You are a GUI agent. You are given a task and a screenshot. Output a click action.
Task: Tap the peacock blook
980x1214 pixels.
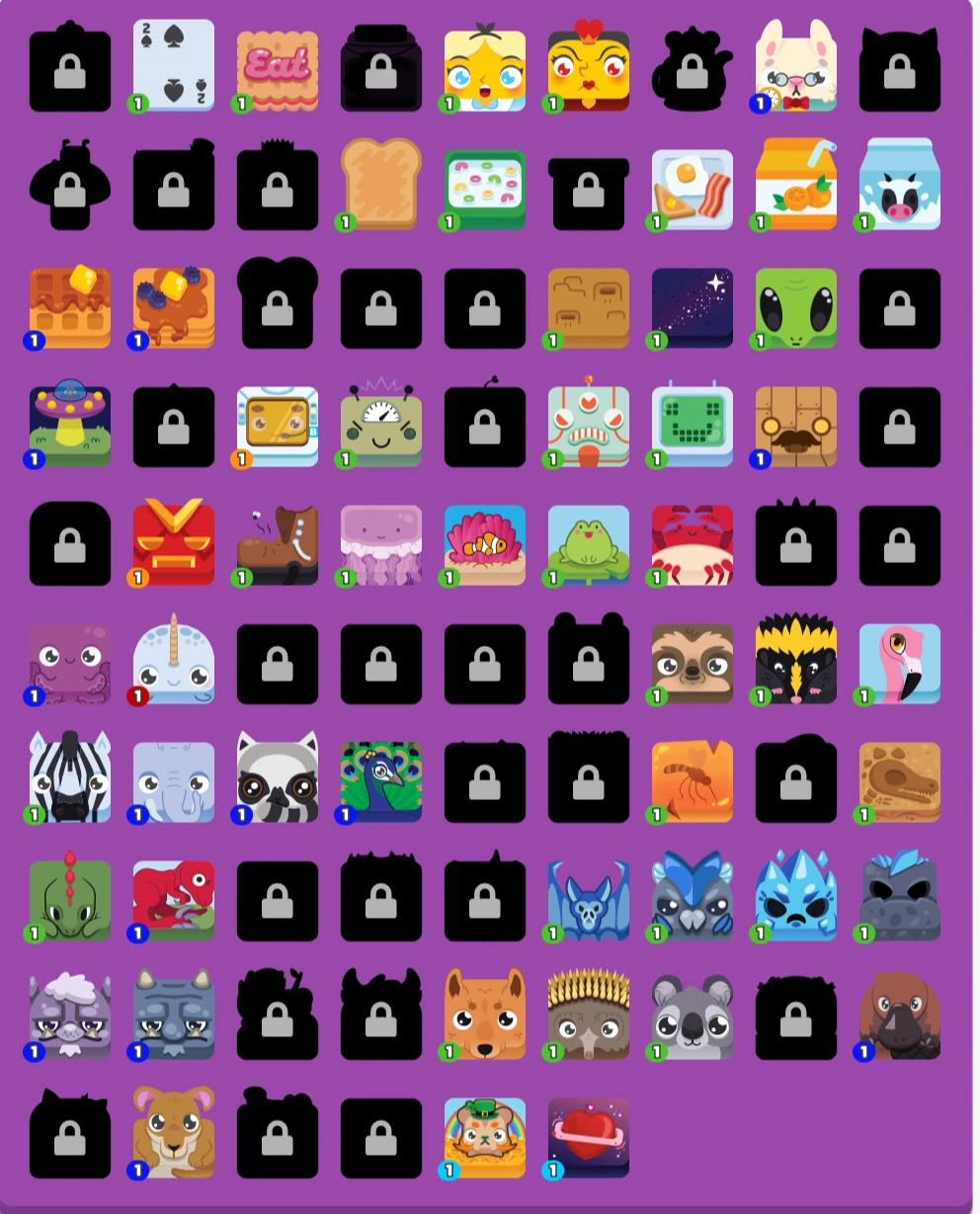click(381, 782)
